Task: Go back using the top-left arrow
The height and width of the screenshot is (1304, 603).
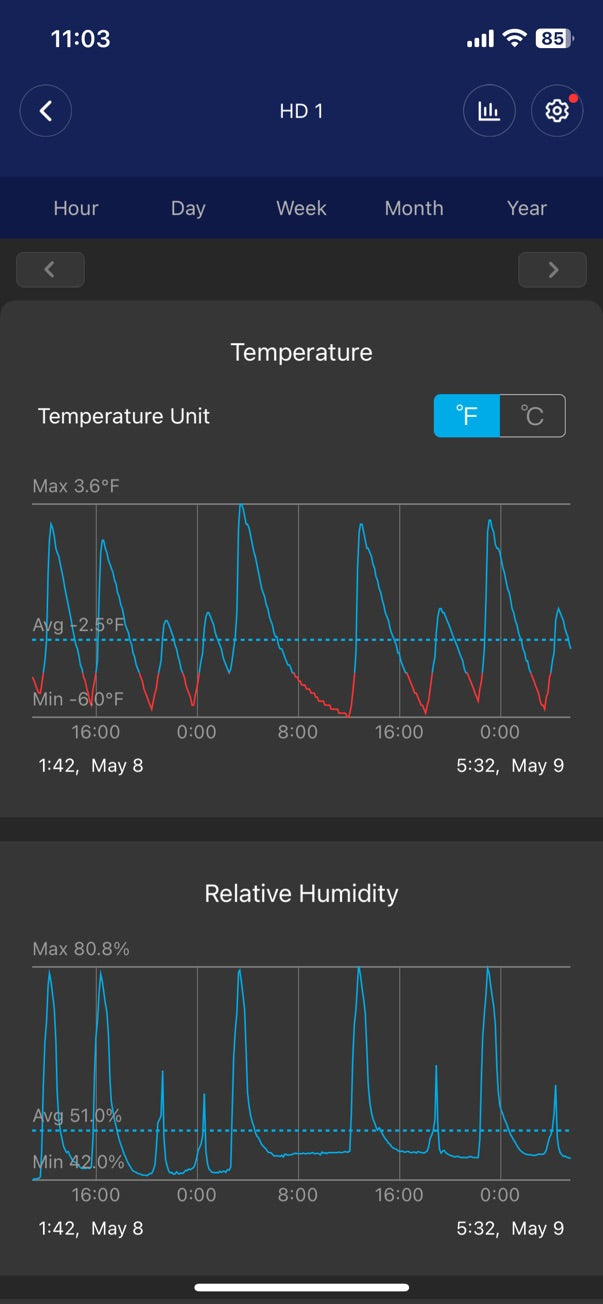Action: pyautogui.click(x=46, y=111)
